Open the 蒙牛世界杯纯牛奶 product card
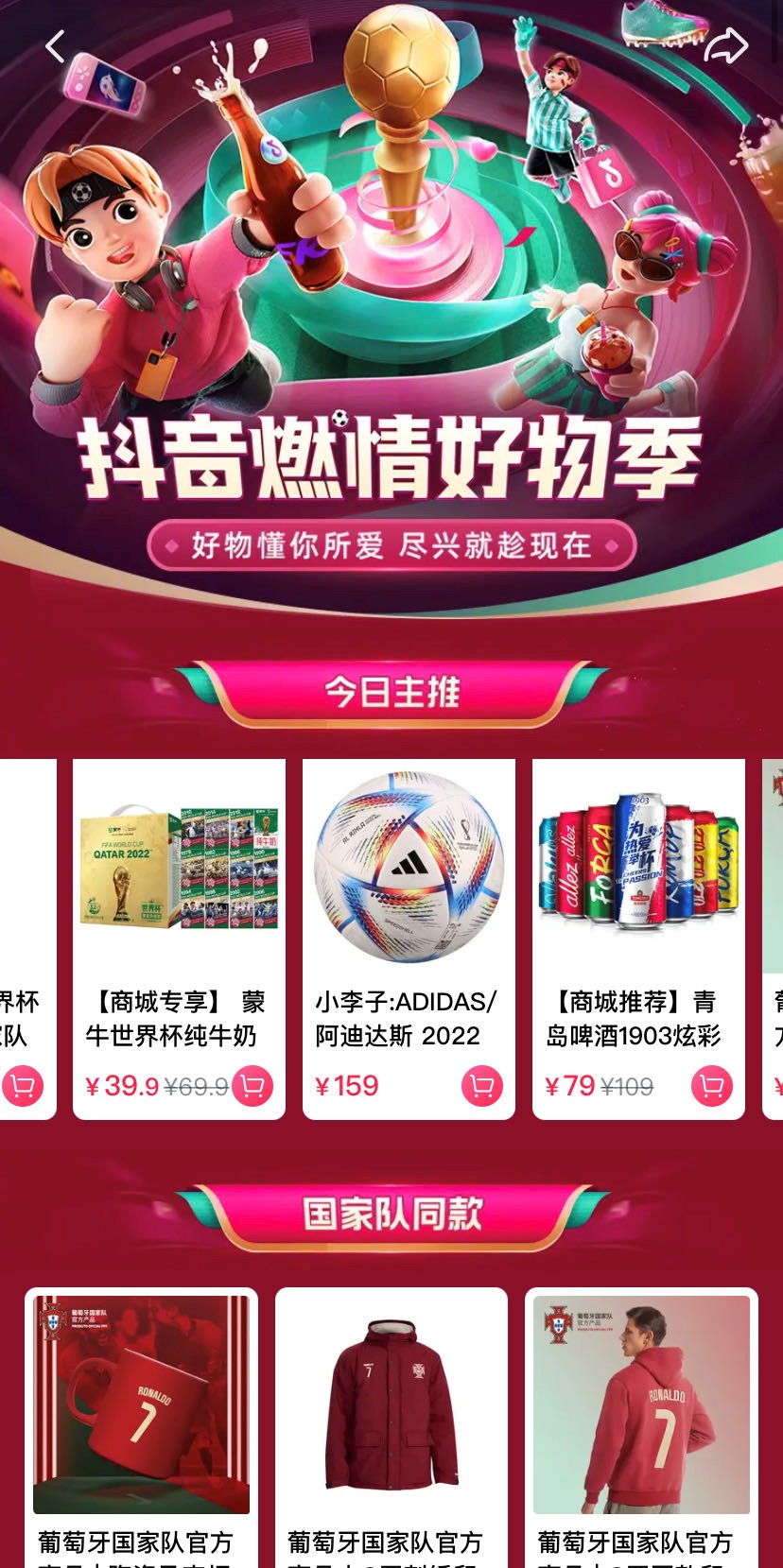Screen dimensions: 783x1568 click(x=179, y=907)
